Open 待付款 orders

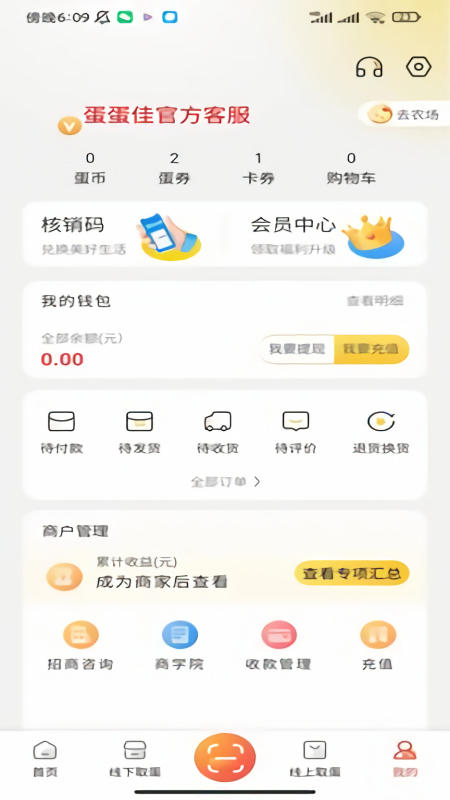coord(62,433)
